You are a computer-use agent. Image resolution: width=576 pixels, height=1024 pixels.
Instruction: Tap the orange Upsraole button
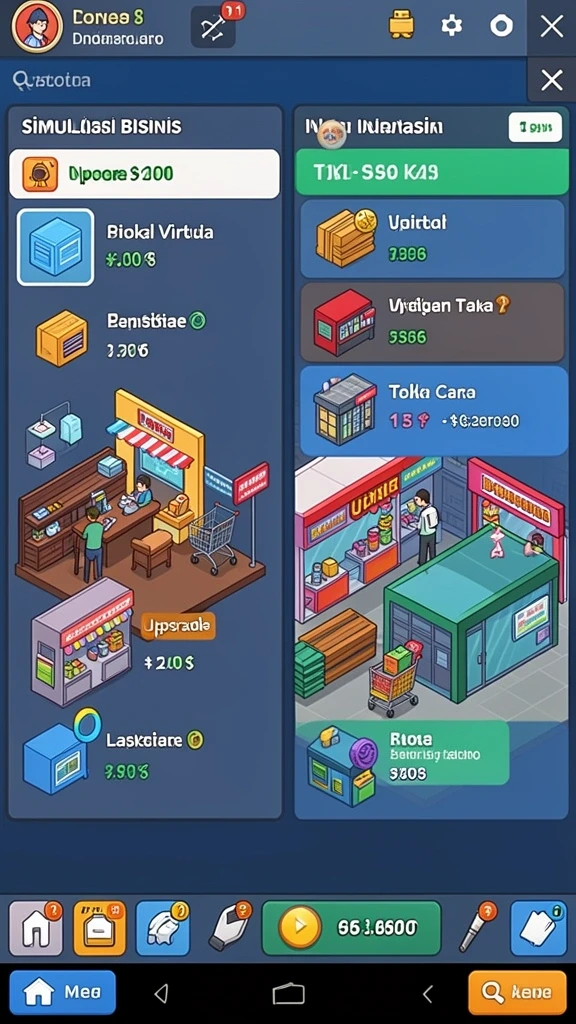(178, 626)
